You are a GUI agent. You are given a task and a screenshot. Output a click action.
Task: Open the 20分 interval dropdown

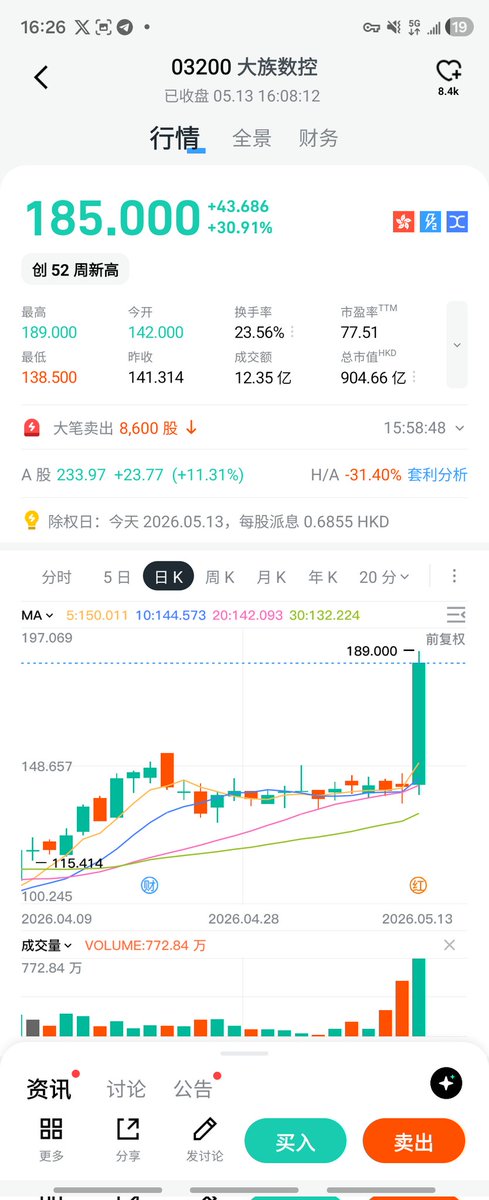(x=384, y=577)
